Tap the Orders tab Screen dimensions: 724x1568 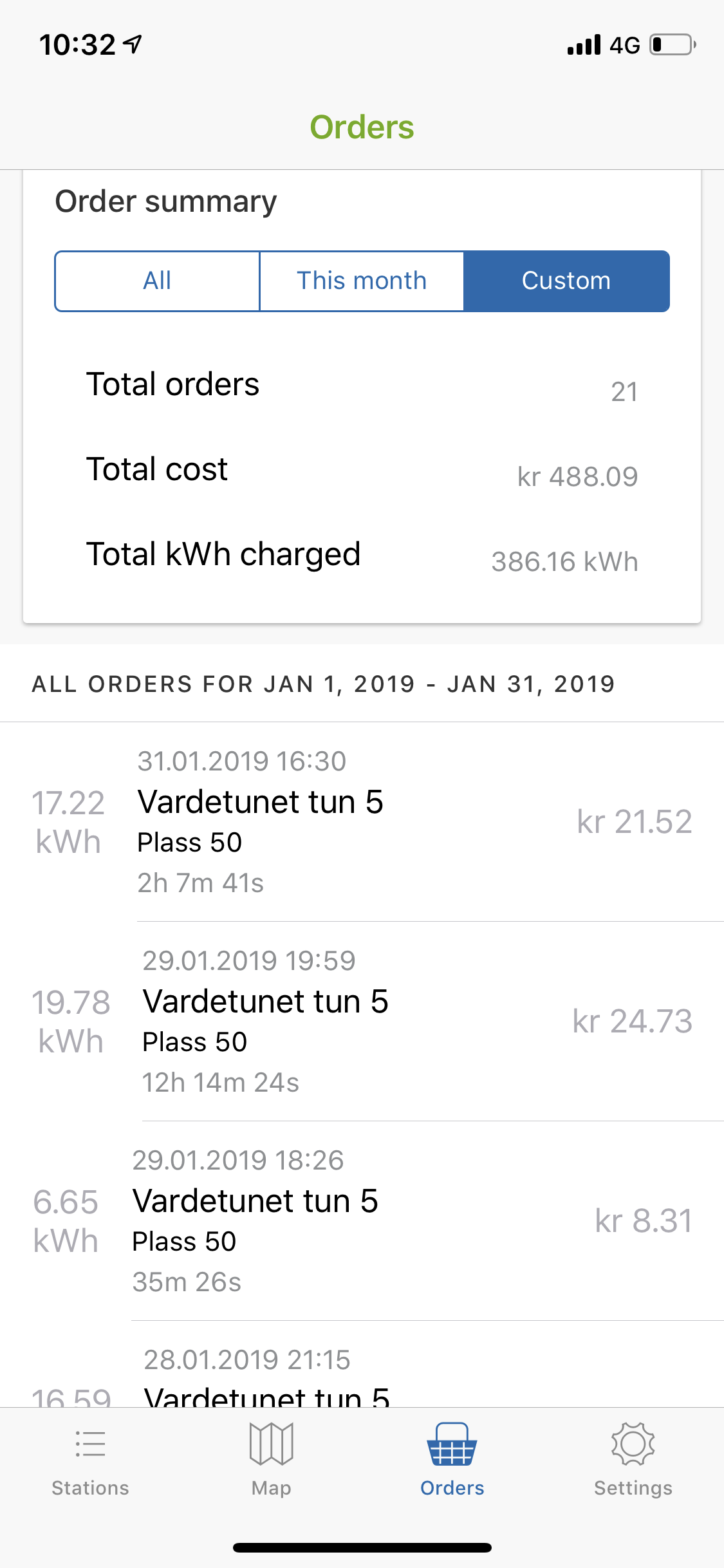452,1460
